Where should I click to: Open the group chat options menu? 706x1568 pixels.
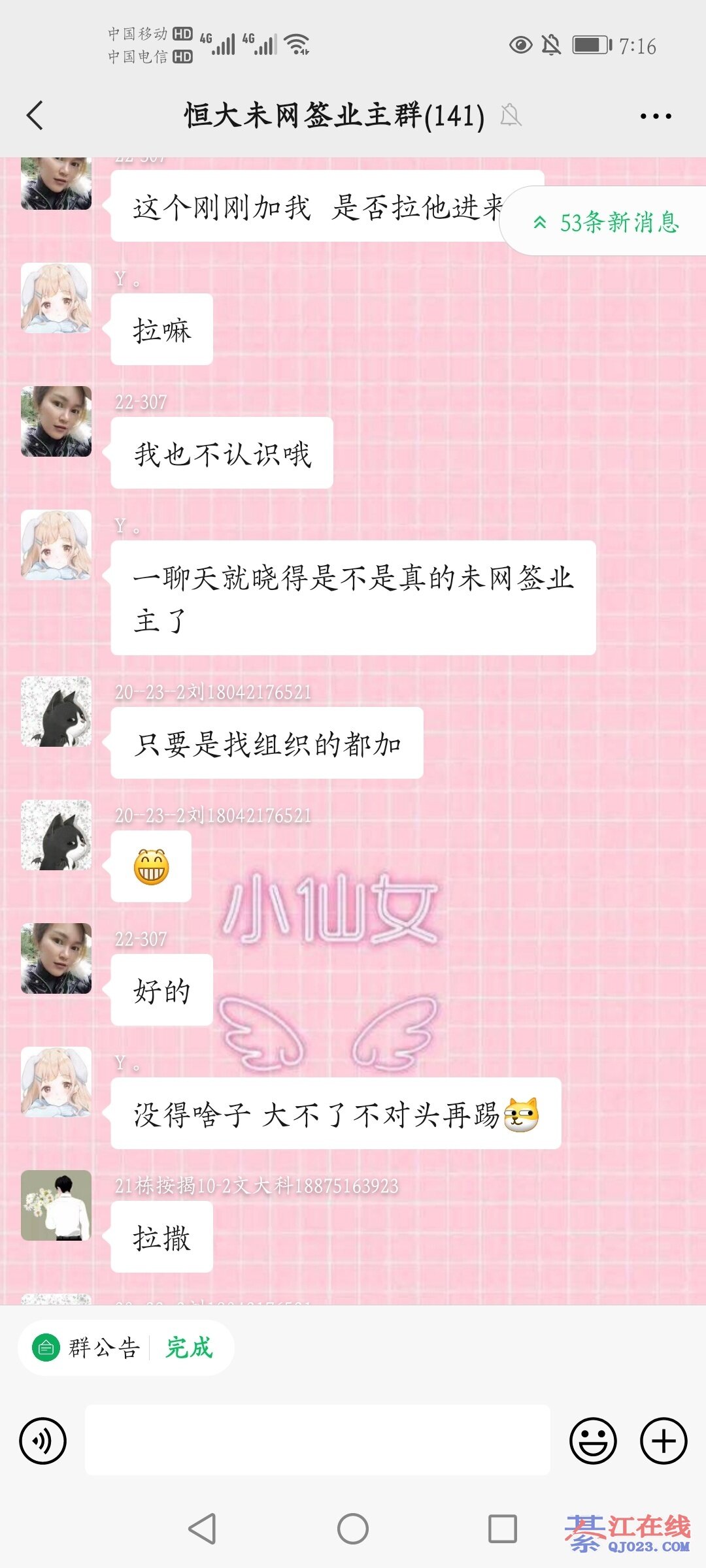pos(656,116)
